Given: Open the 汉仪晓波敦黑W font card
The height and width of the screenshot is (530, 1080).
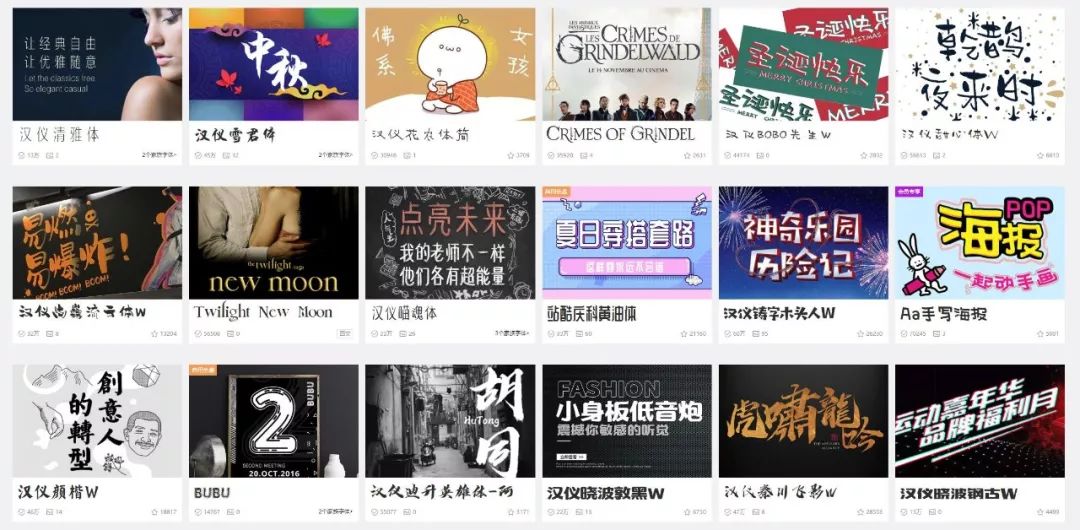Looking at the screenshot, I should (626, 421).
